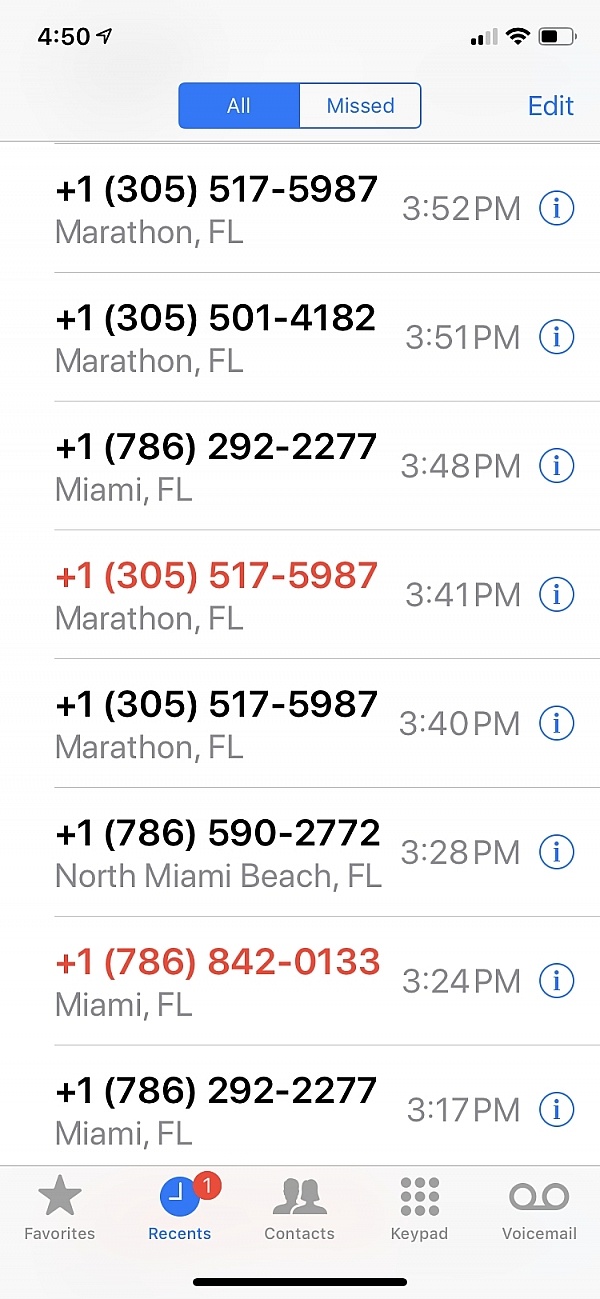Open info for the 3:40 PM call

557,723
